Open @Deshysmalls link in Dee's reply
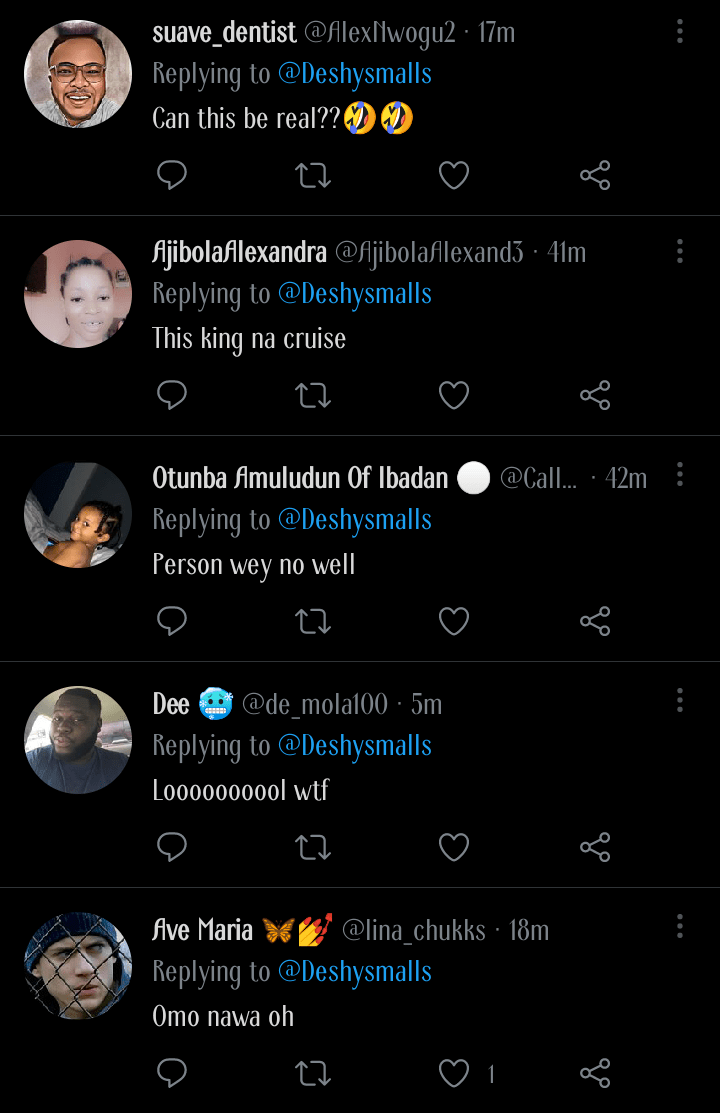The image size is (720, 1113). [x=355, y=746]
